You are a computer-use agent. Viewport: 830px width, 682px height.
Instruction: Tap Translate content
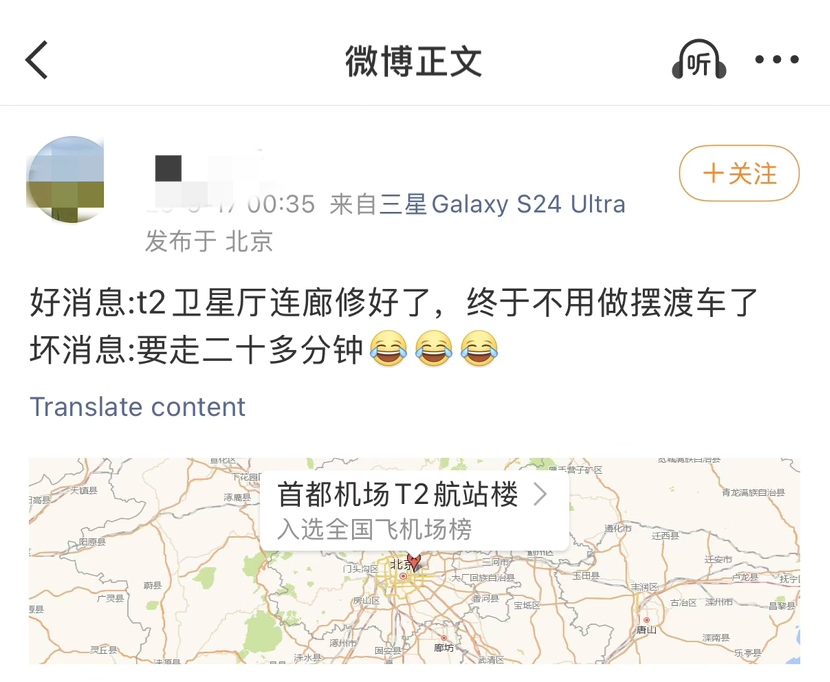pyautogui.click(x=138, y=407)
